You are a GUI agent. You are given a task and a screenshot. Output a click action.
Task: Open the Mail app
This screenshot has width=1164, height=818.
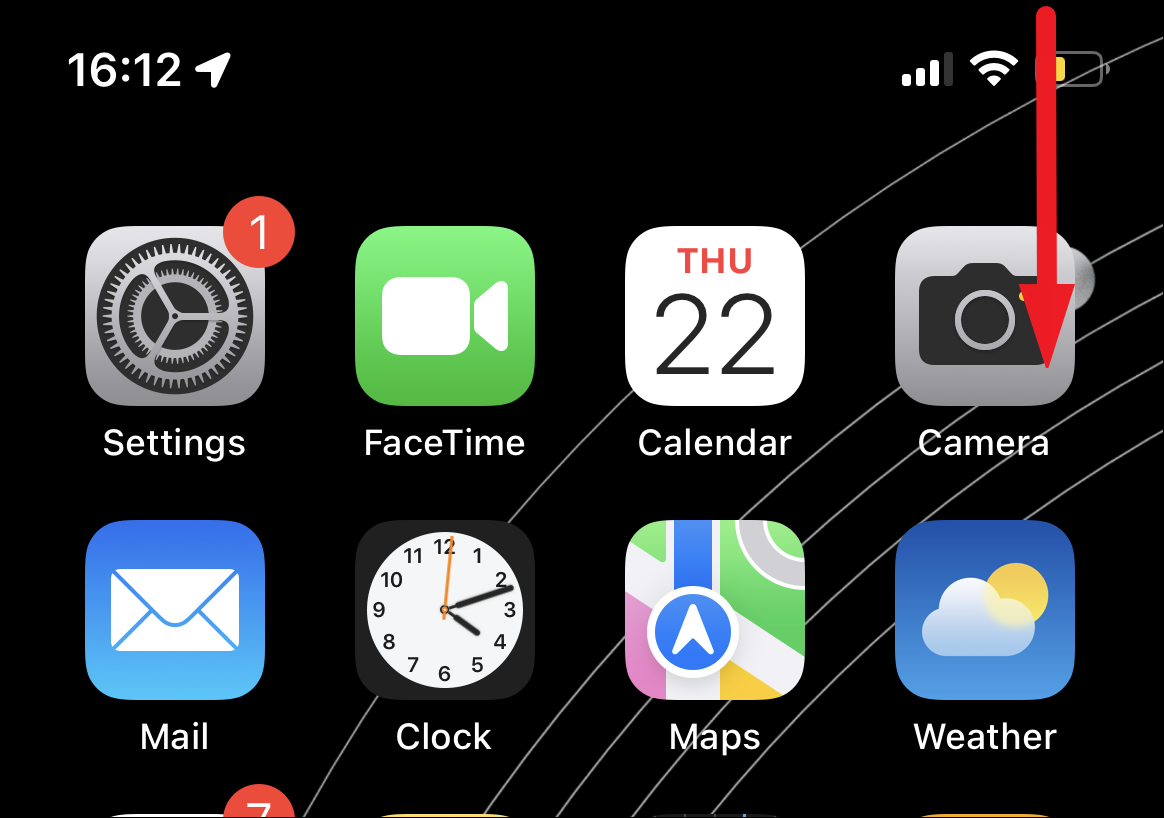175,610
